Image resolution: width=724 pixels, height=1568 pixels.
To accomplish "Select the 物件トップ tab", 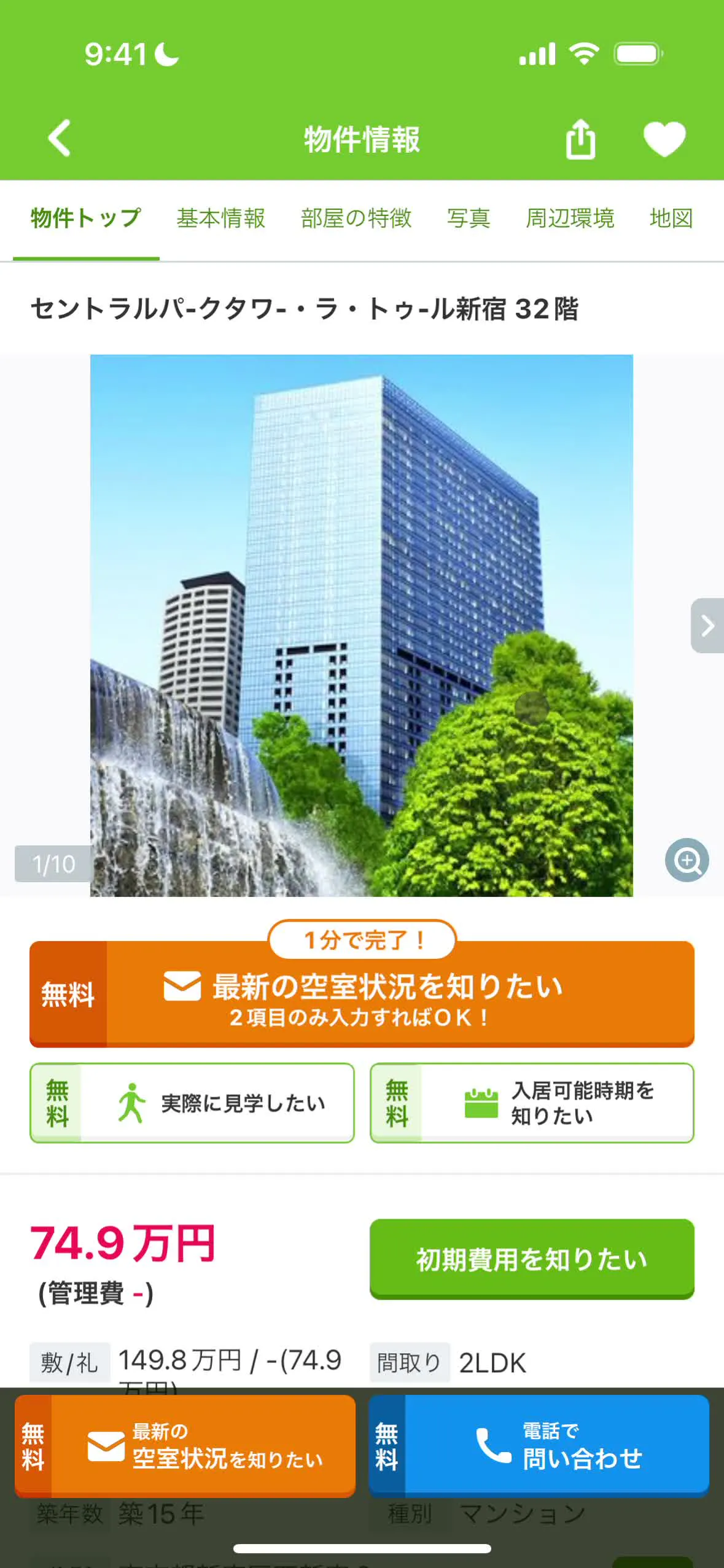I will point(86,219).
